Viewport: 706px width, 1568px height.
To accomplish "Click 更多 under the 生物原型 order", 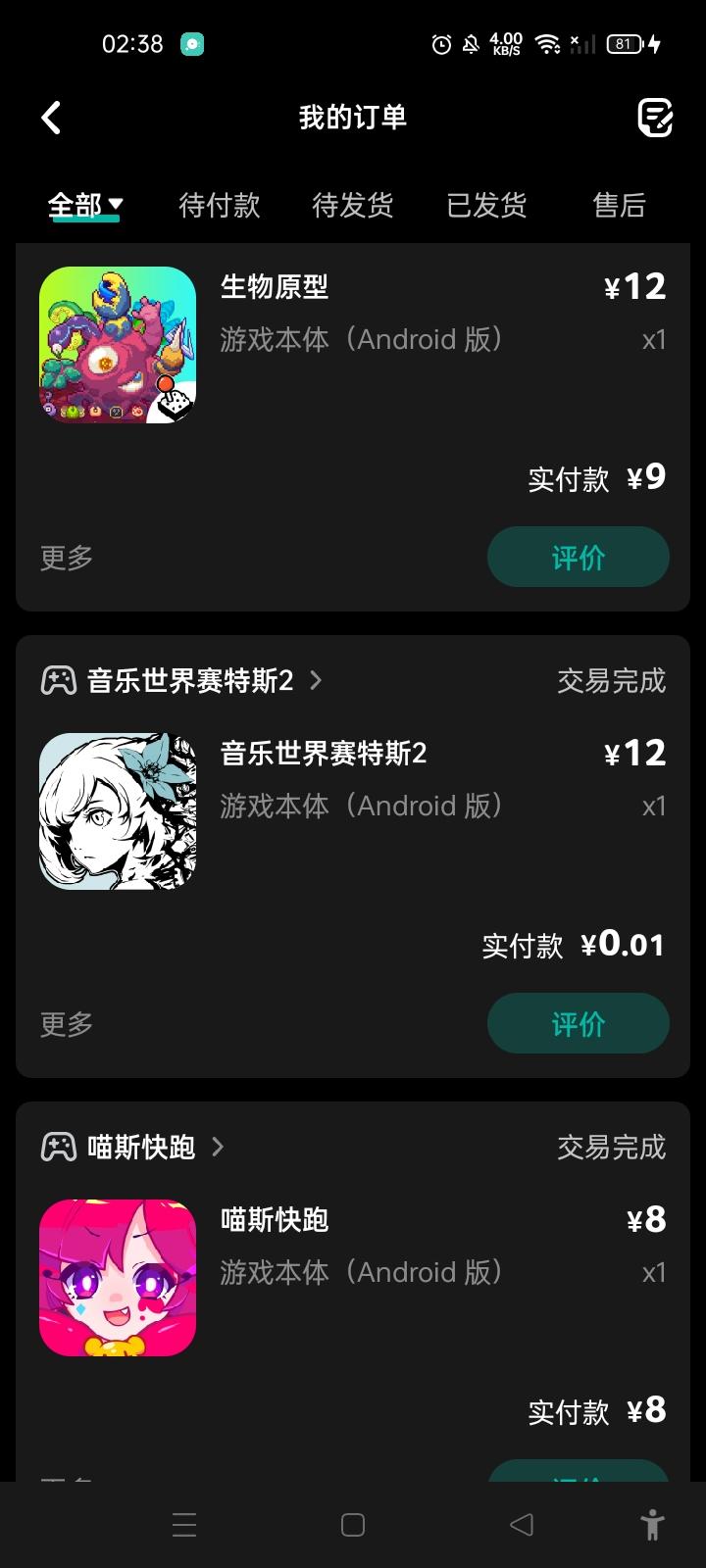I will tap(65, 556).
